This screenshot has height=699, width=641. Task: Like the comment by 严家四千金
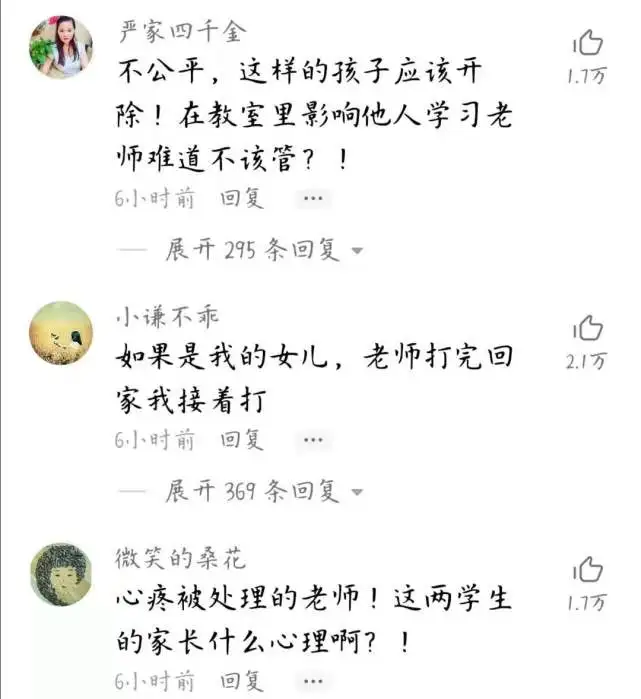[x=588, y=43]
